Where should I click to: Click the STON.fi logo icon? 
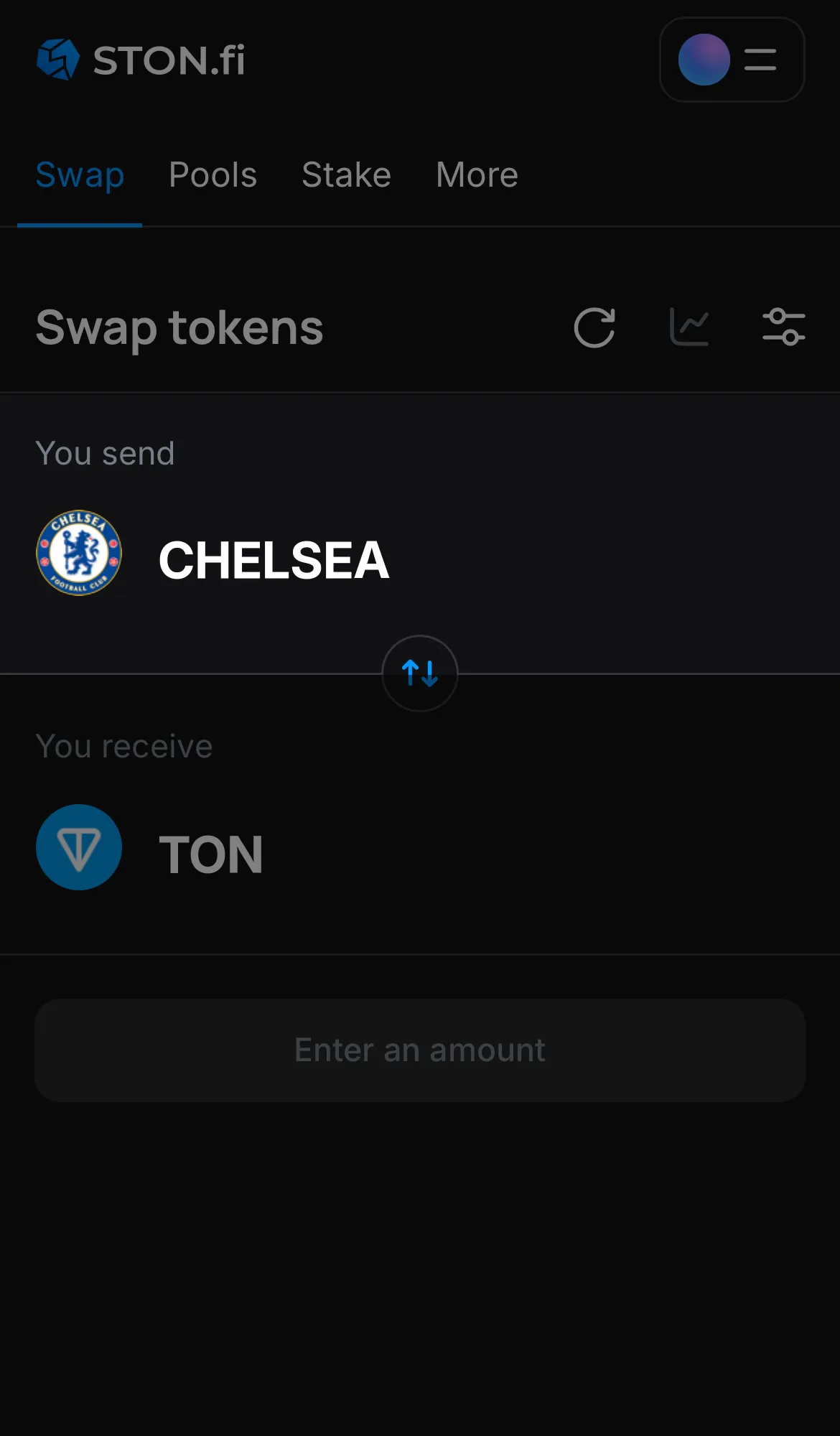(x=57, y=60)
